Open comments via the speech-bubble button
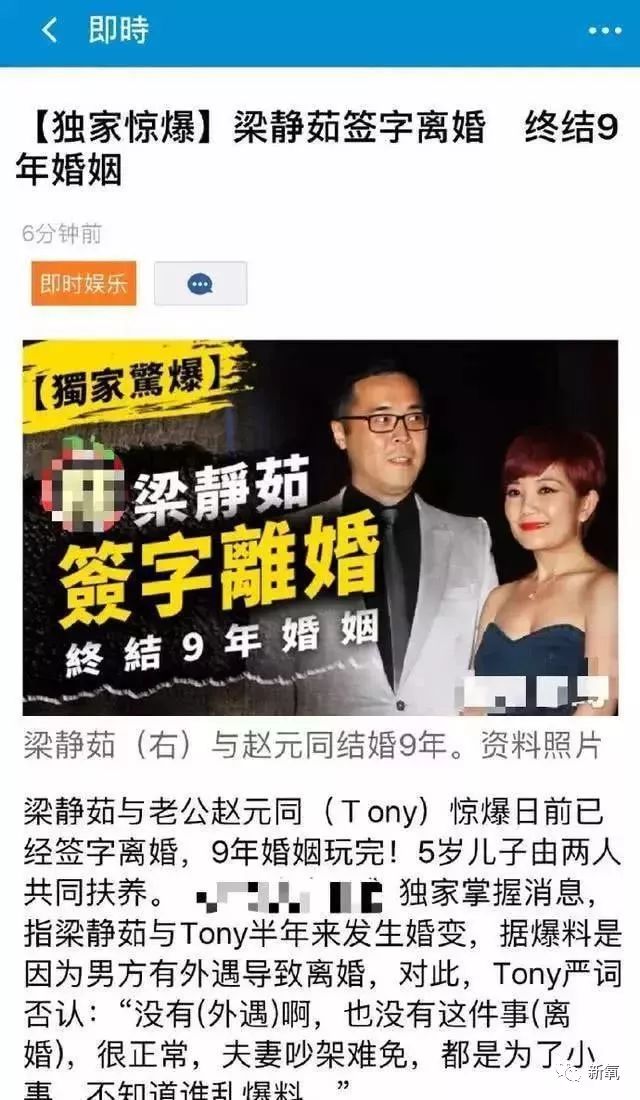 201,283
